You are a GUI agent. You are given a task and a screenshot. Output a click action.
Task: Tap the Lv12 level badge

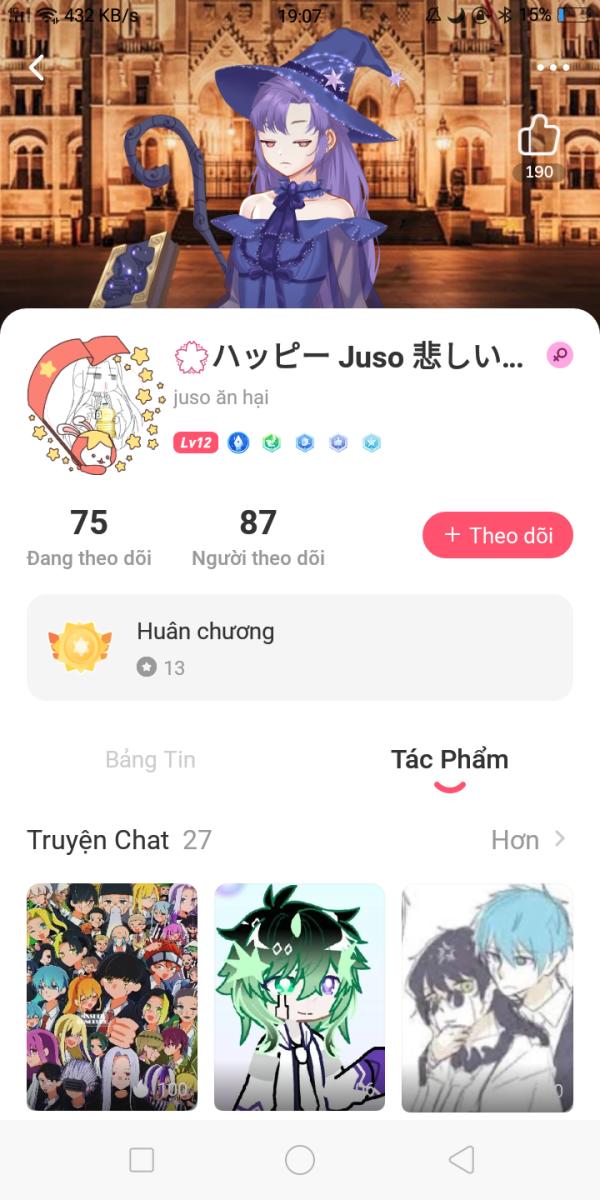[196, 442]
